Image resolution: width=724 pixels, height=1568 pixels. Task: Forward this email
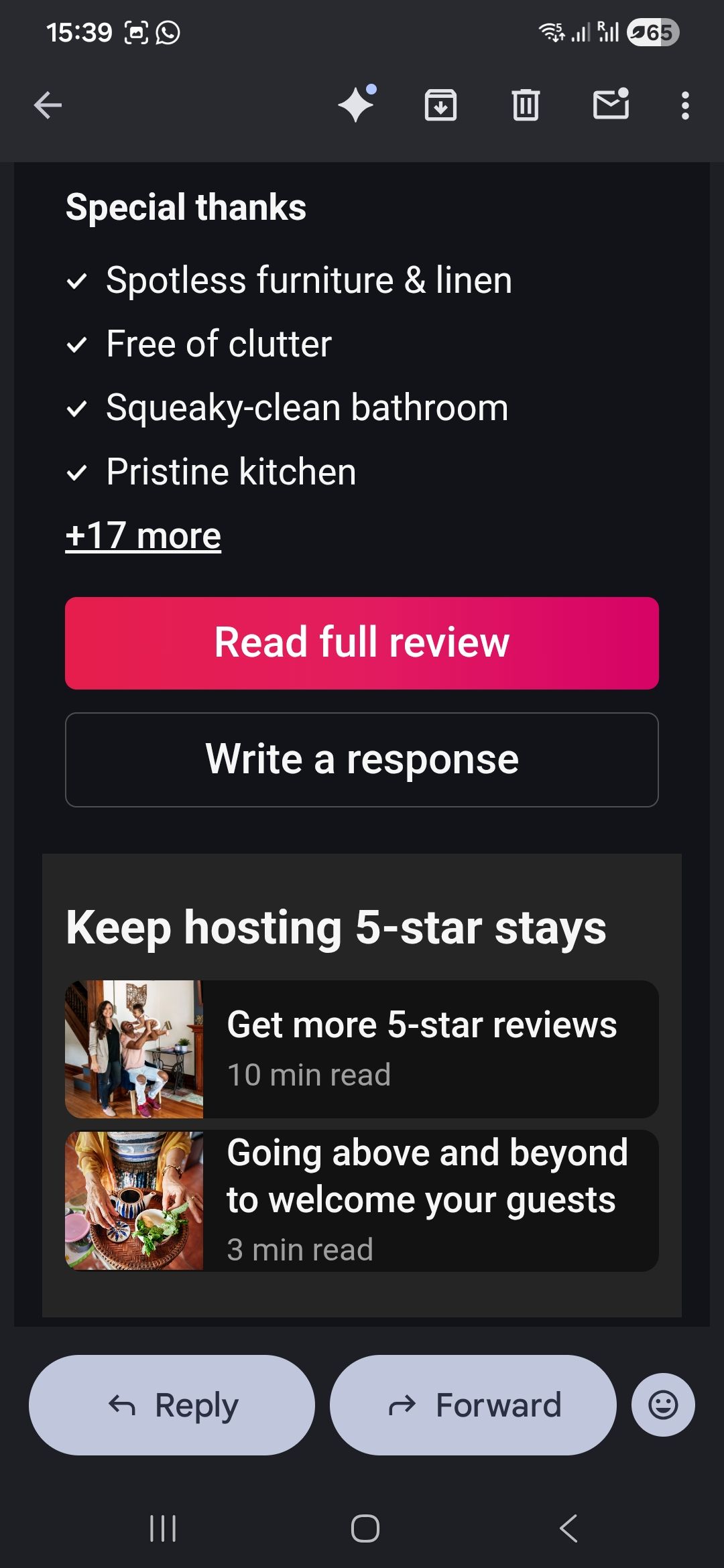473,1405
